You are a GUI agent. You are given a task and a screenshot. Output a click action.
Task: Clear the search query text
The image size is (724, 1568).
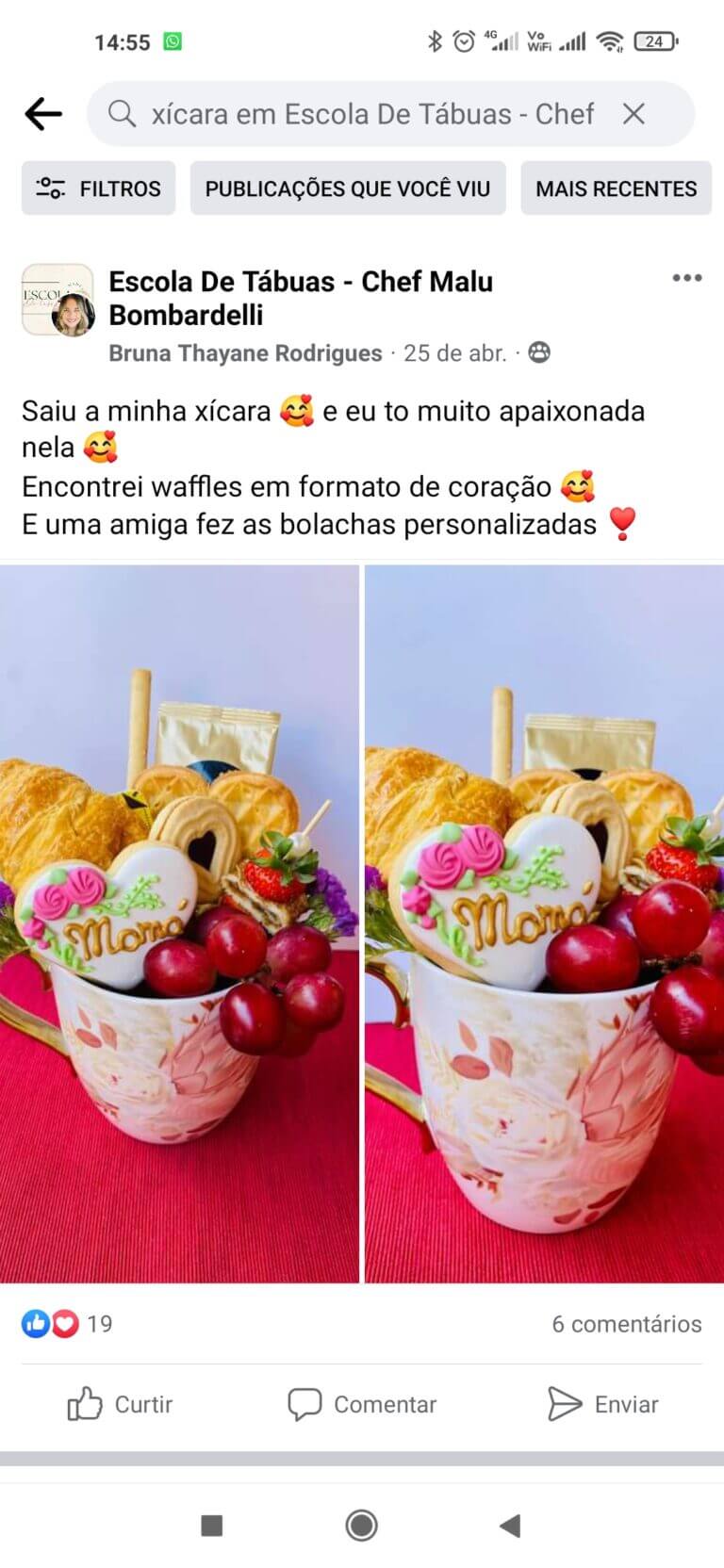(x=634, y=114)
